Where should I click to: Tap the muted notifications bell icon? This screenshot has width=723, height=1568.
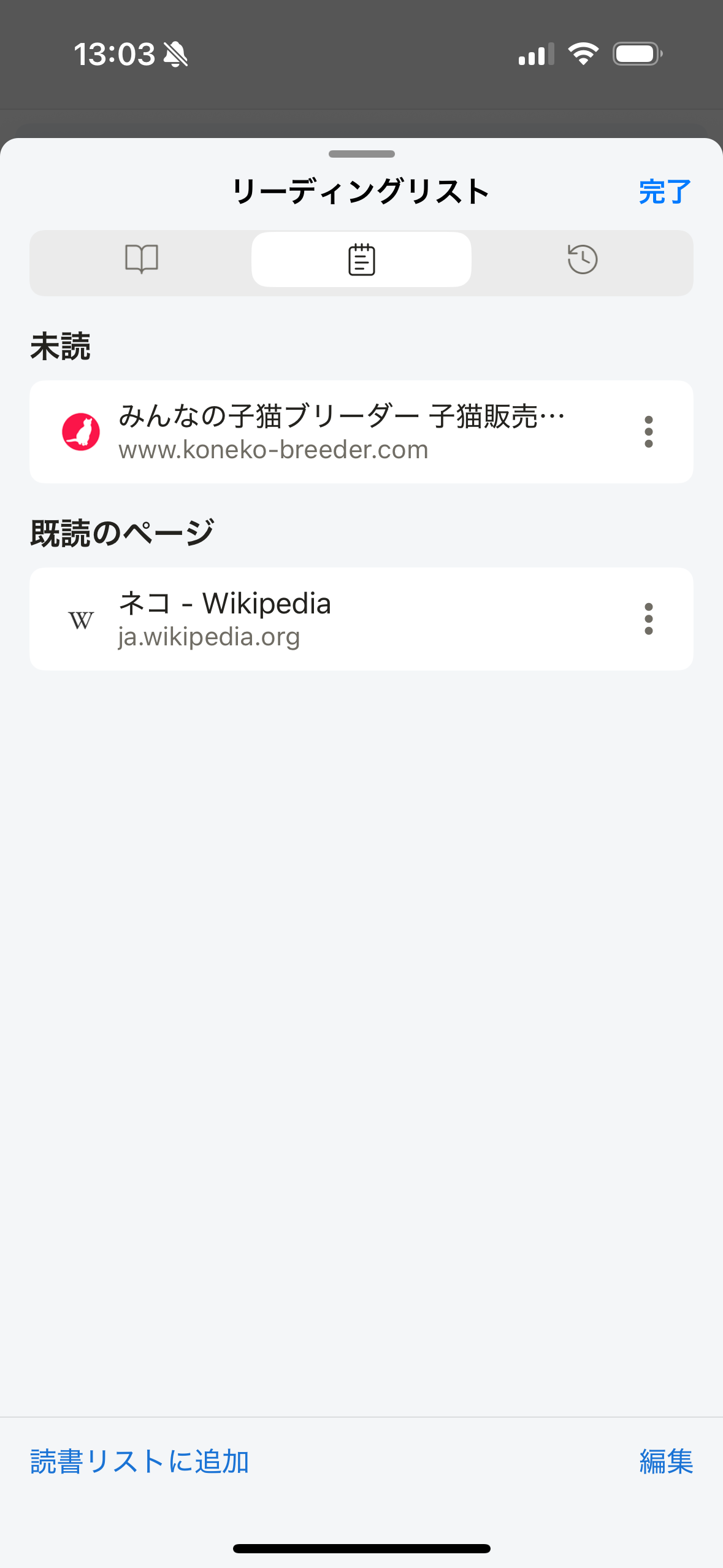[175, 54]
